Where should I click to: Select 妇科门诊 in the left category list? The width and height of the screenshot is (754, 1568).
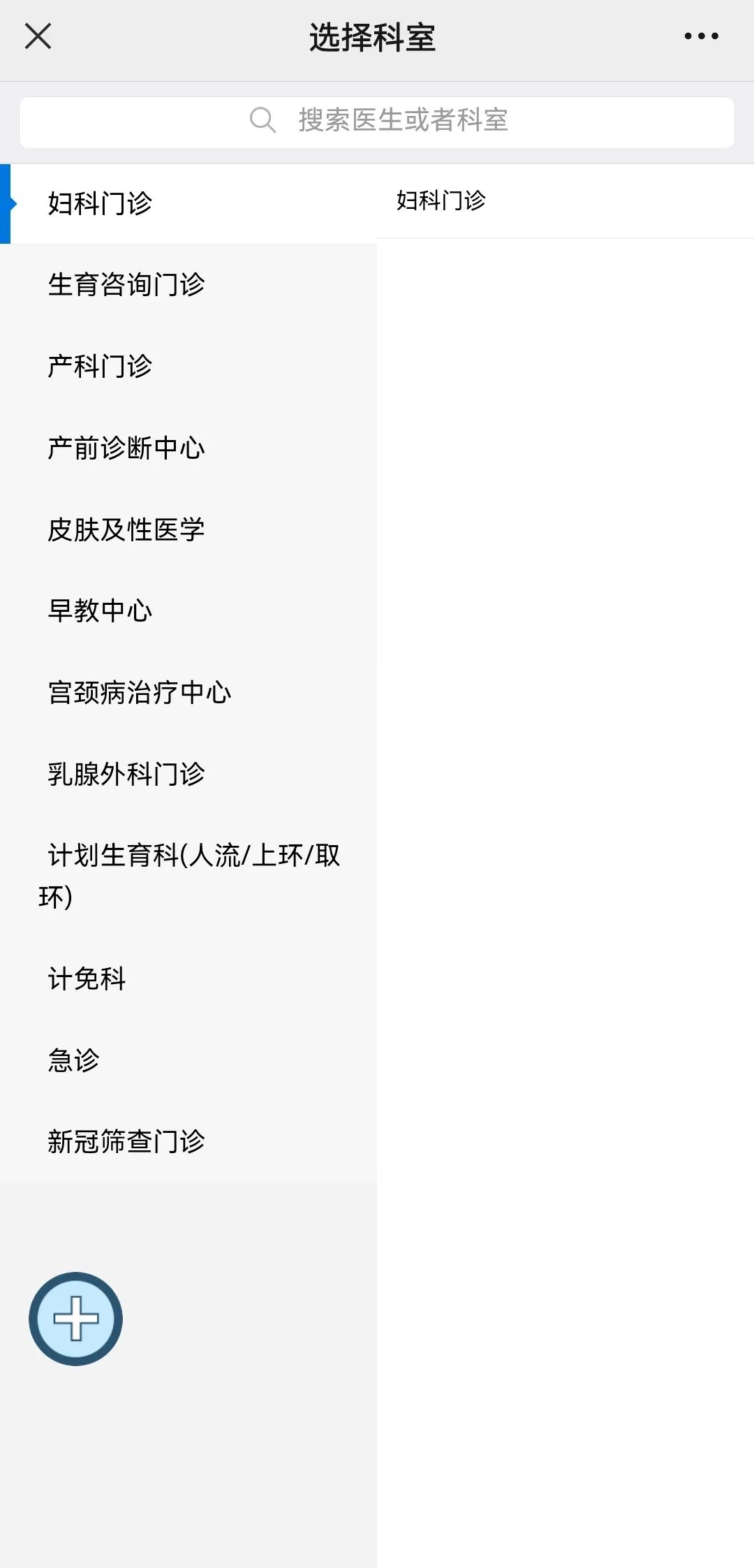188,204
